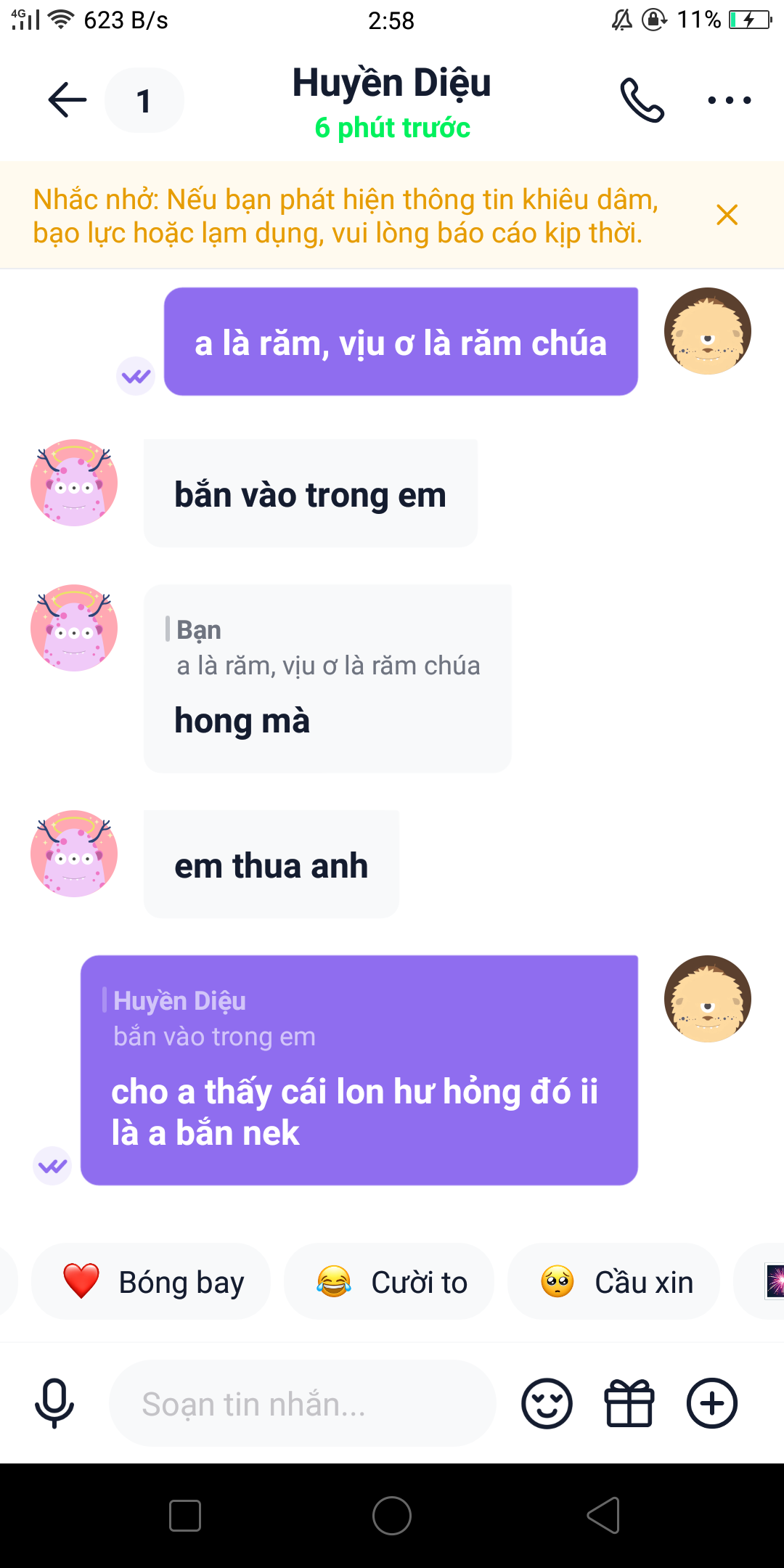Tap the system home button
The height and width of the screenshot is (1568, 784).
tap(392, 1516)
